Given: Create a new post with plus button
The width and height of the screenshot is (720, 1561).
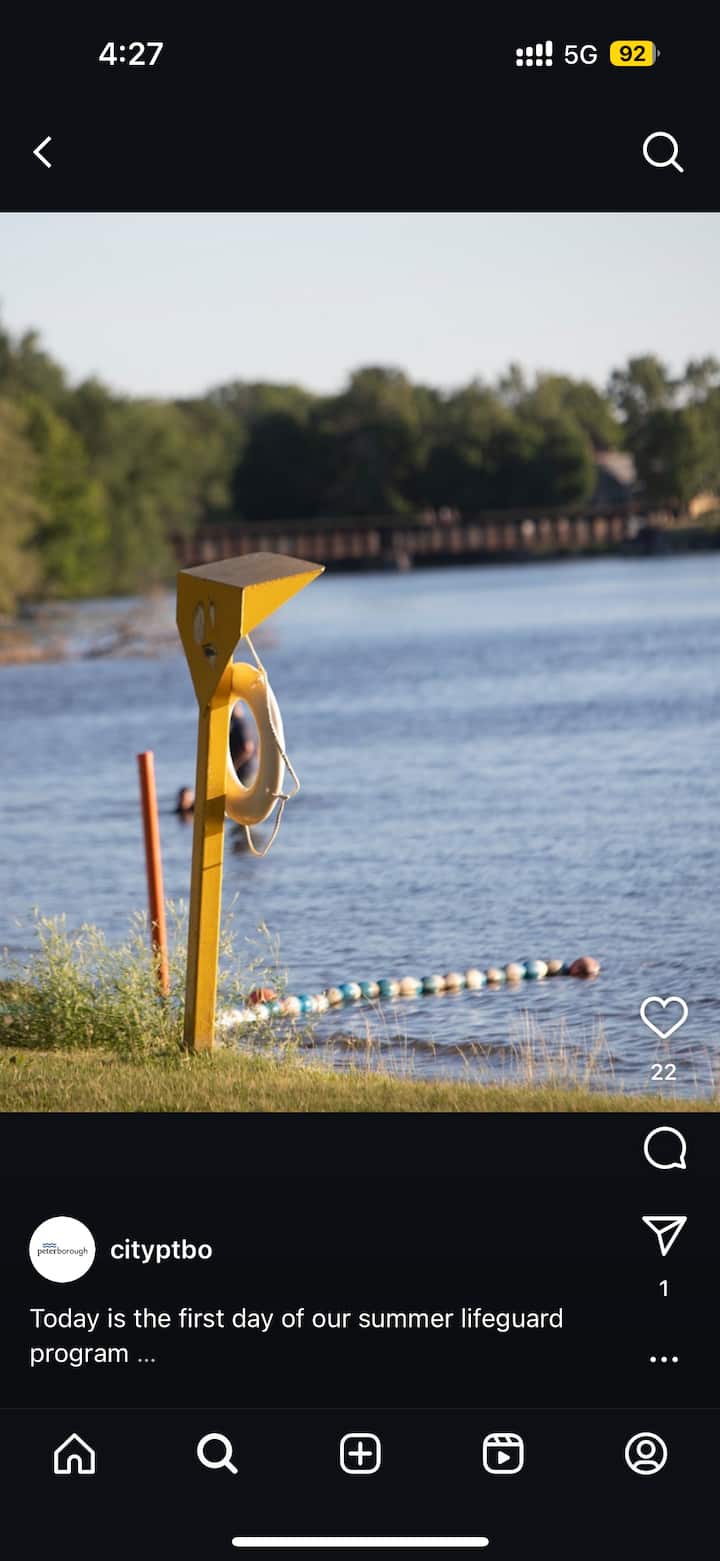Looking at the screenshot, I should coord(360,1453).
